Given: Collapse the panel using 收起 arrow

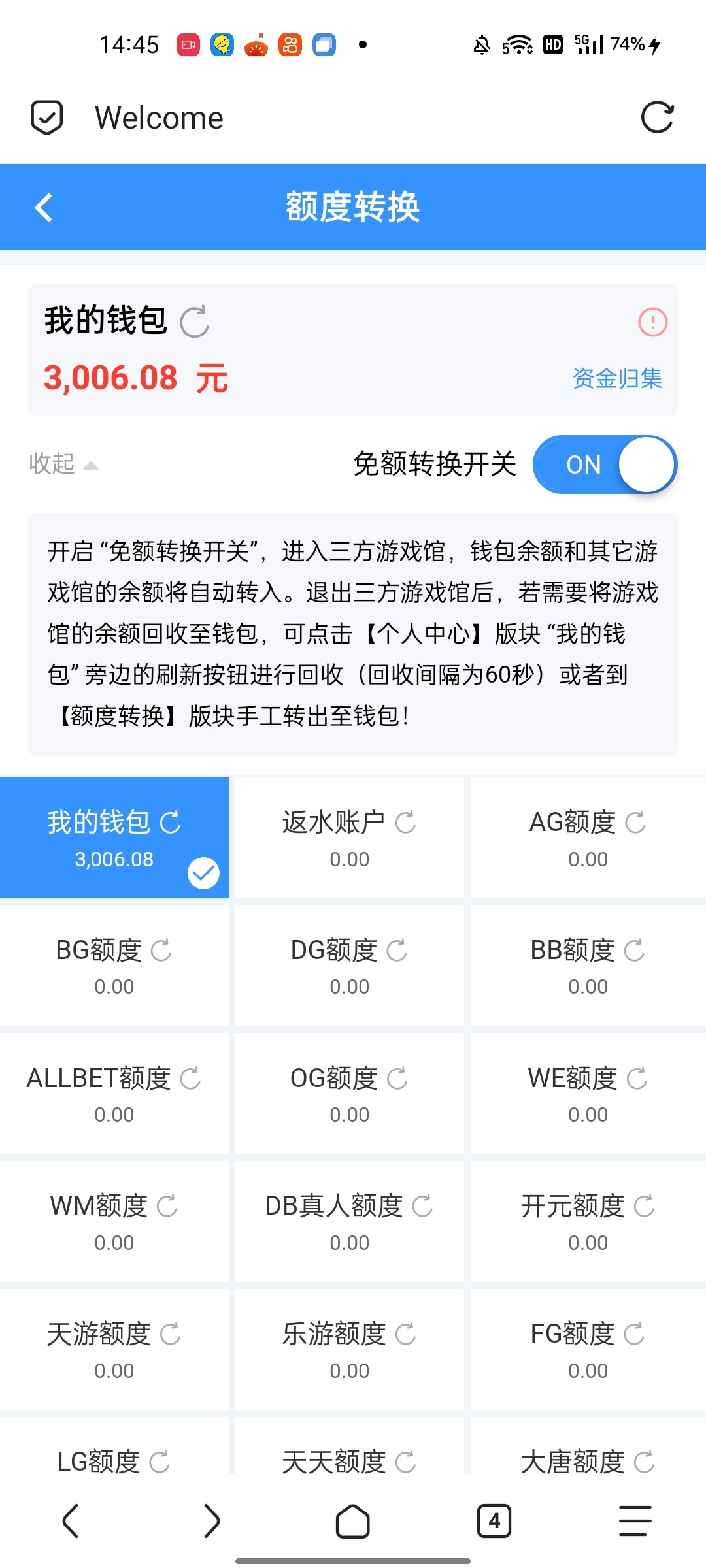Looking at the screenshot, I should point(62,465).
